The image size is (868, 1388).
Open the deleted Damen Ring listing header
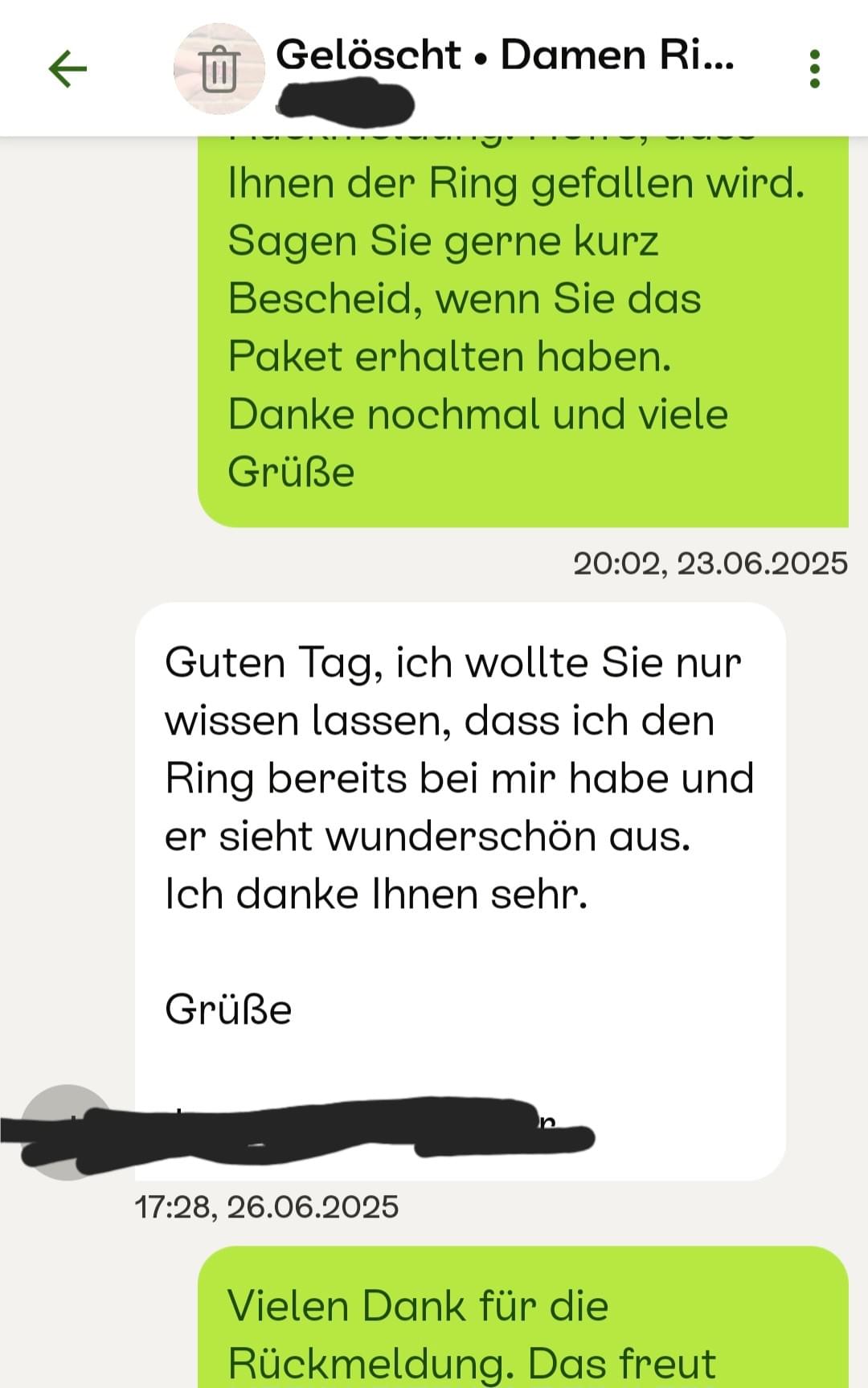coord(505,56)
